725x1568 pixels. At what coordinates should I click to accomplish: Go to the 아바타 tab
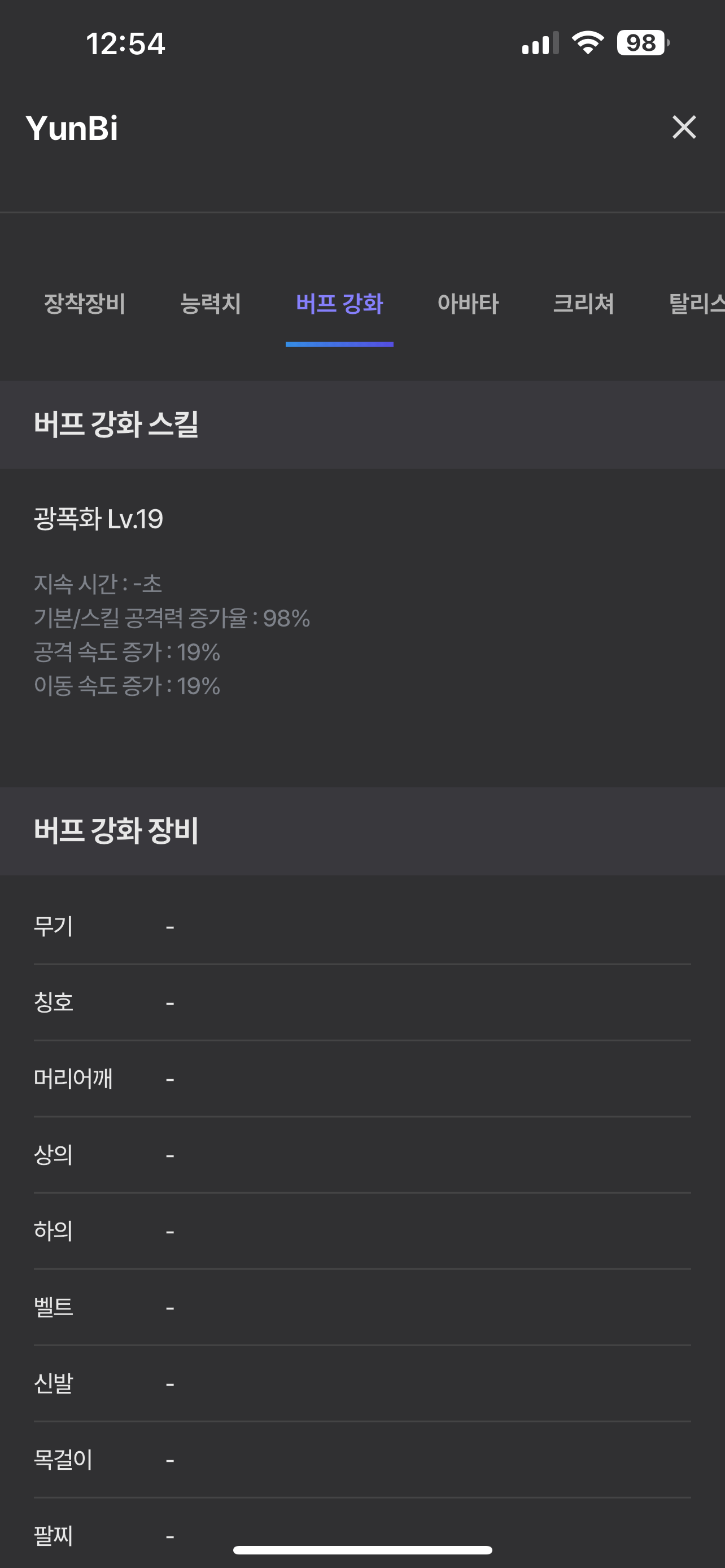[x=468, y=303]
